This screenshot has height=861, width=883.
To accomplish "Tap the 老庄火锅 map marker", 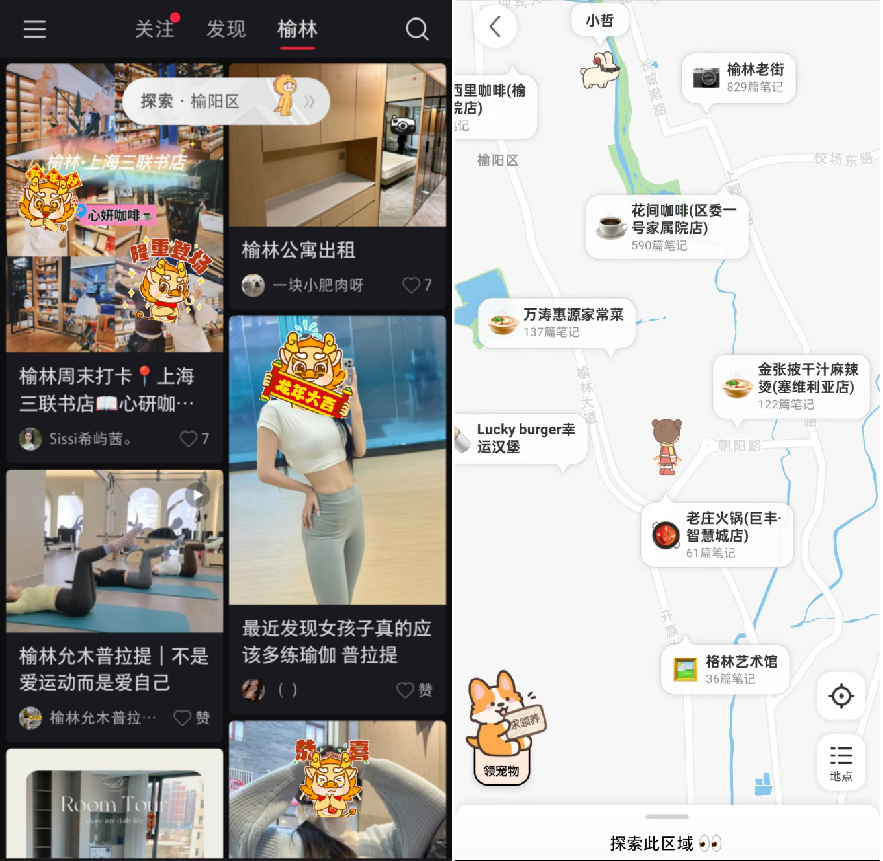I will pos(717,534).
